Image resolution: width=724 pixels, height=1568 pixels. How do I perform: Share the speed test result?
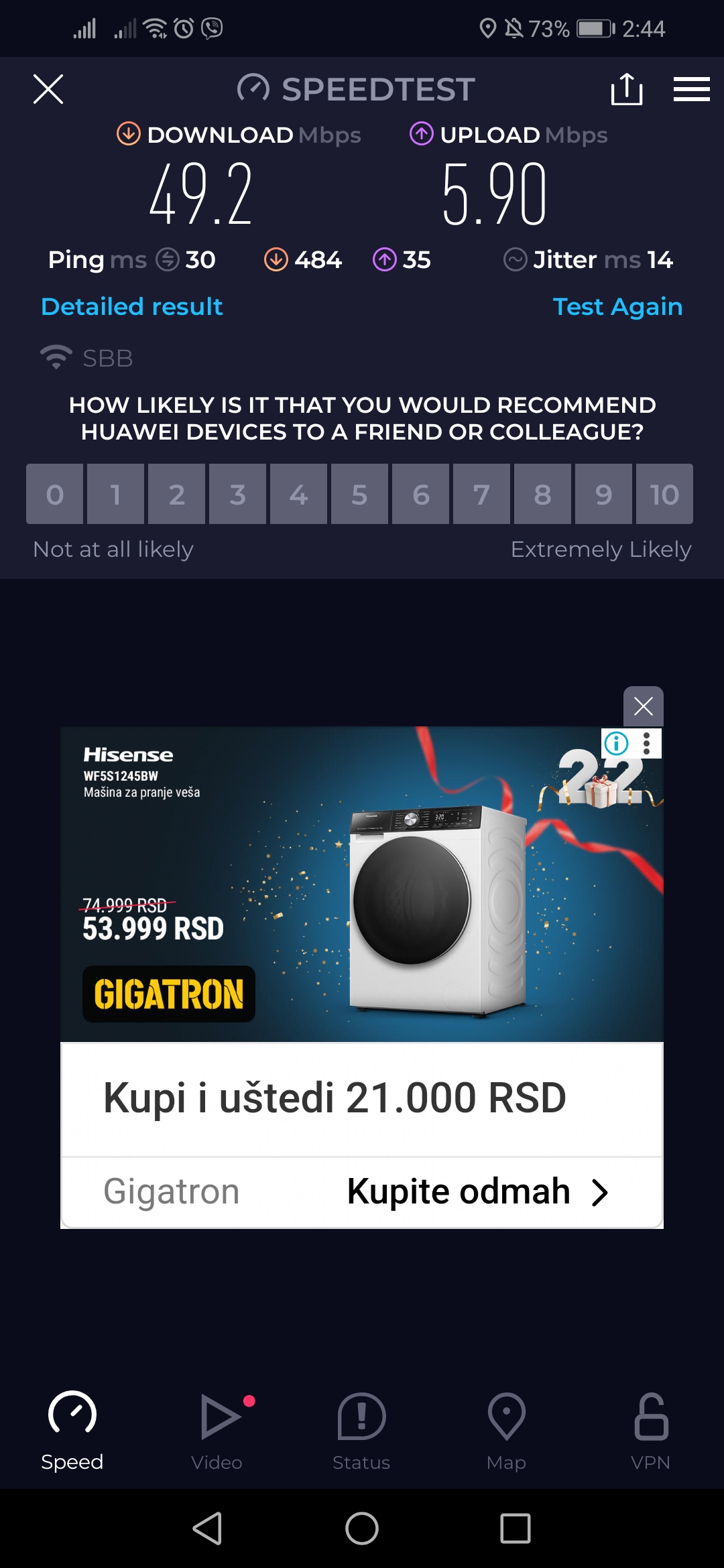(627, 89)
